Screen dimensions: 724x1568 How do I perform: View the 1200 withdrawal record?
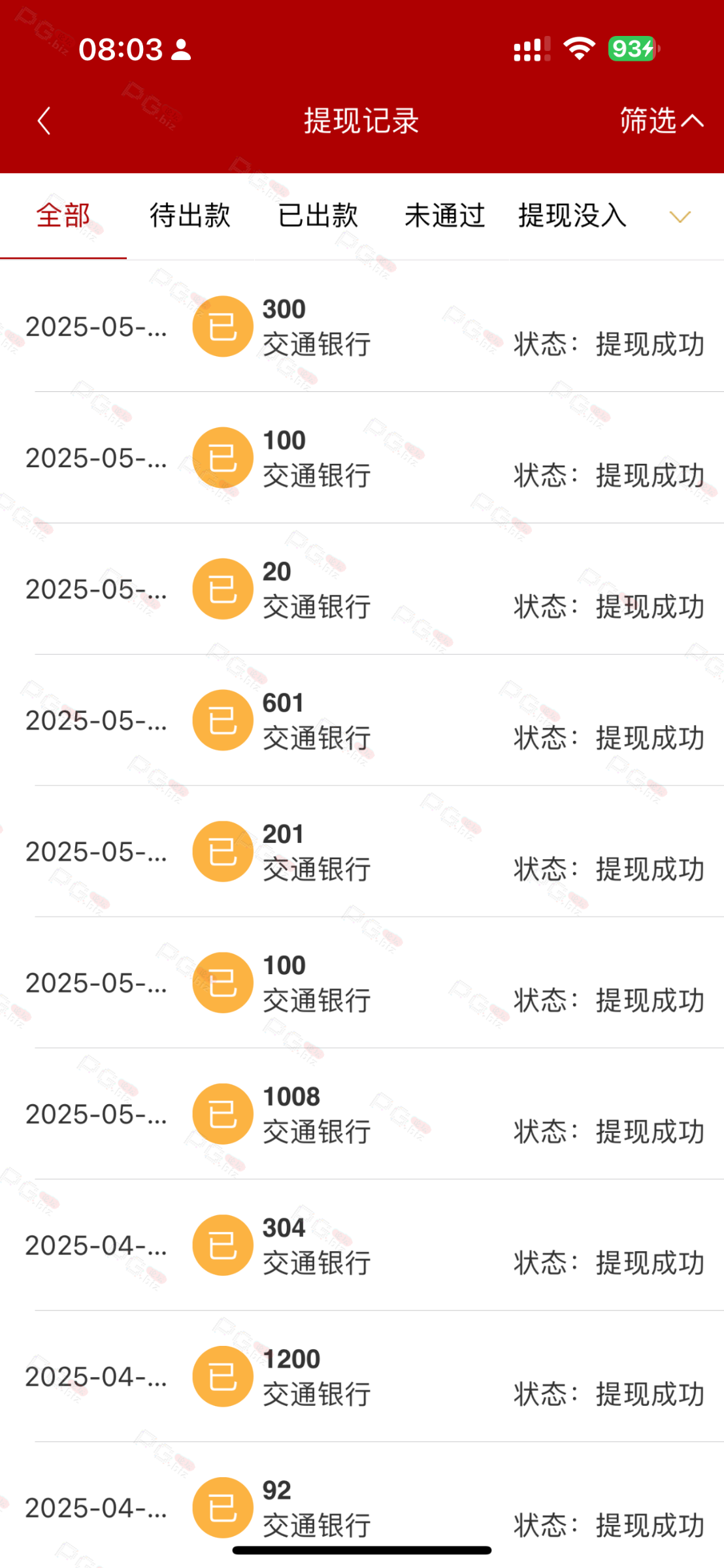coord(362,1376)
